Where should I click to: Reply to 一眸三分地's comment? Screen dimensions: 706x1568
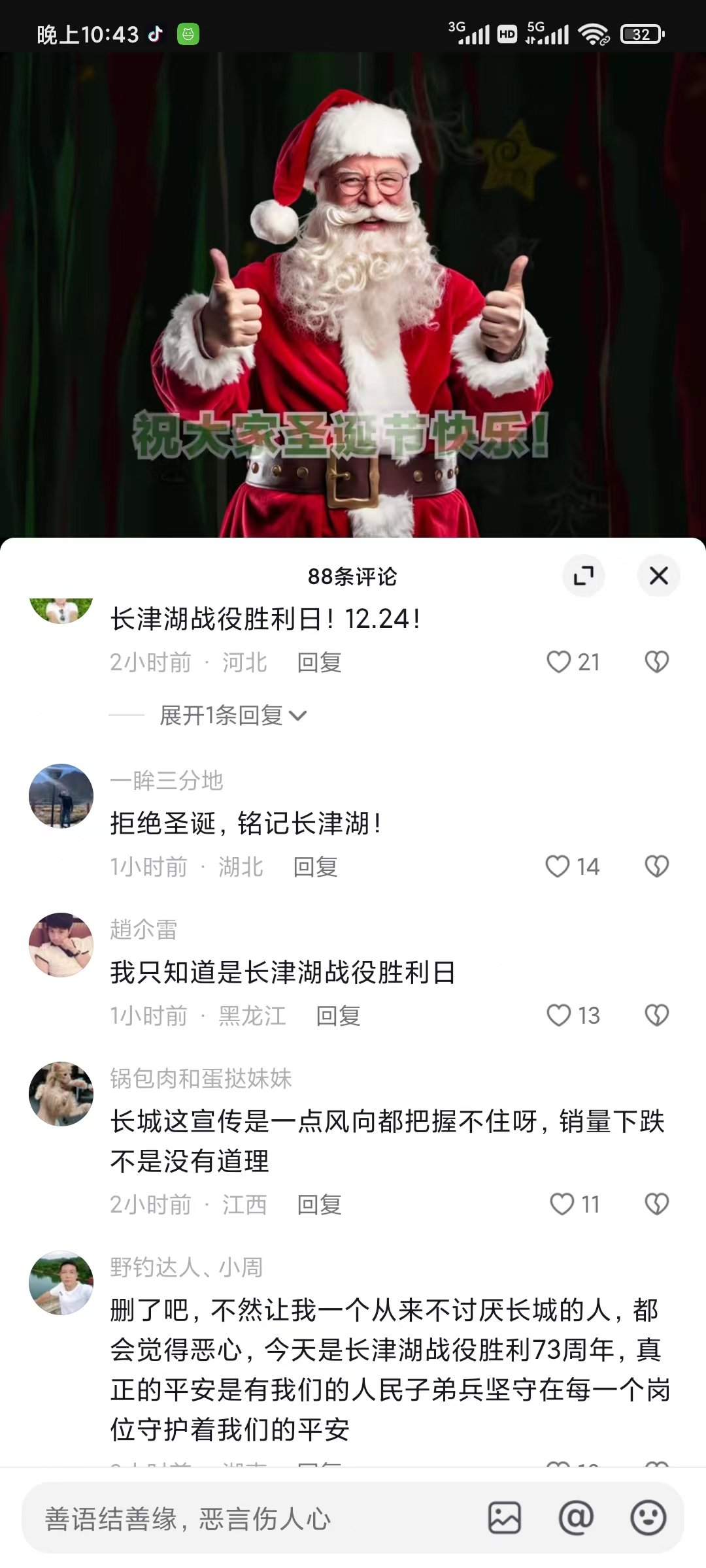pos(315,867)
